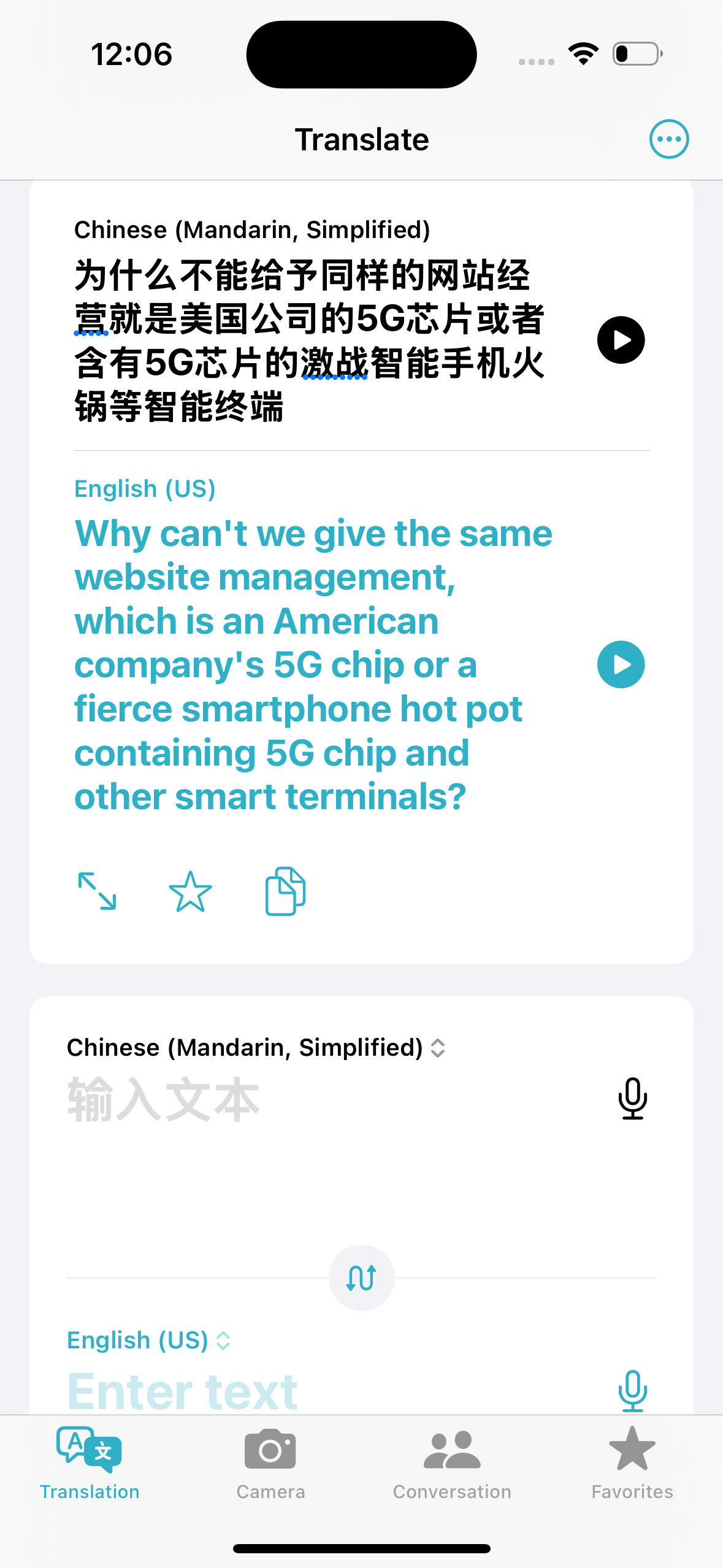The width and height of the screenshot is (723, 1568).
Task: Select the Translation tab
Action: point(90,1463)
